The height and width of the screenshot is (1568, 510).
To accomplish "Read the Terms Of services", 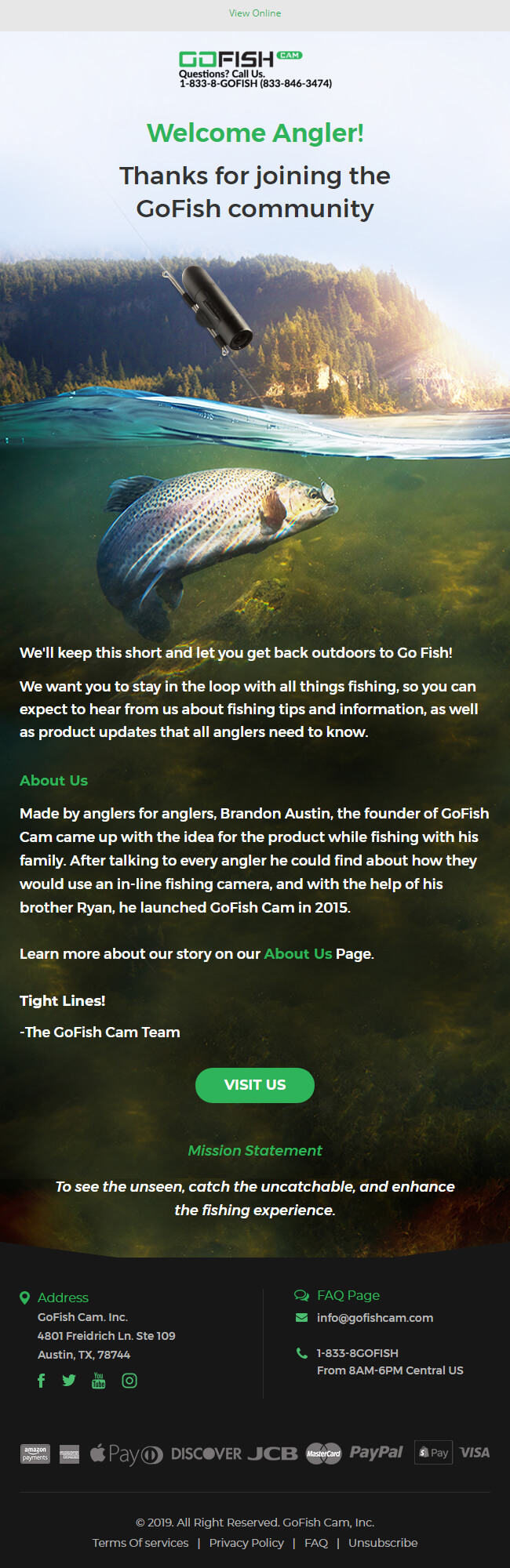I will coord(140,1542).
